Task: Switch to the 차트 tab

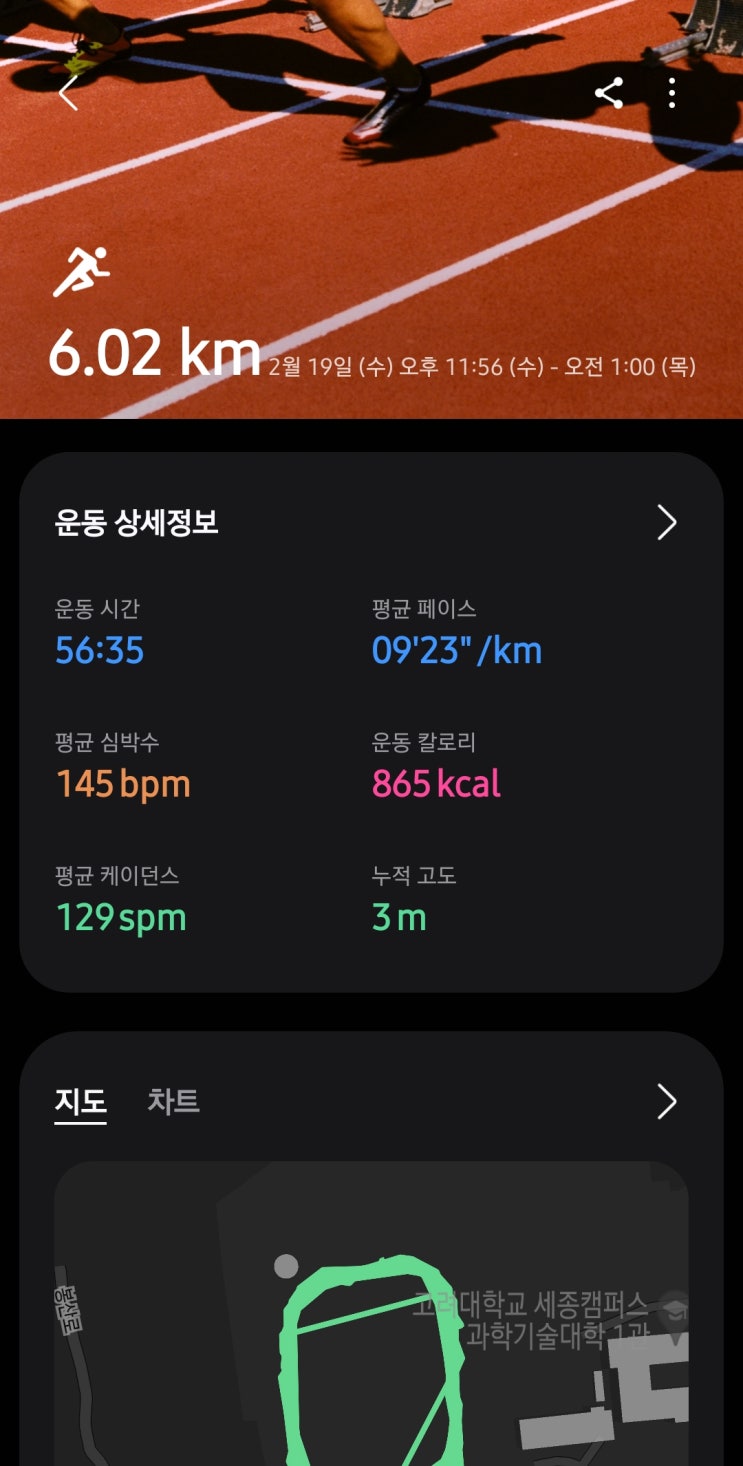Action: [x=173, y=1102]
